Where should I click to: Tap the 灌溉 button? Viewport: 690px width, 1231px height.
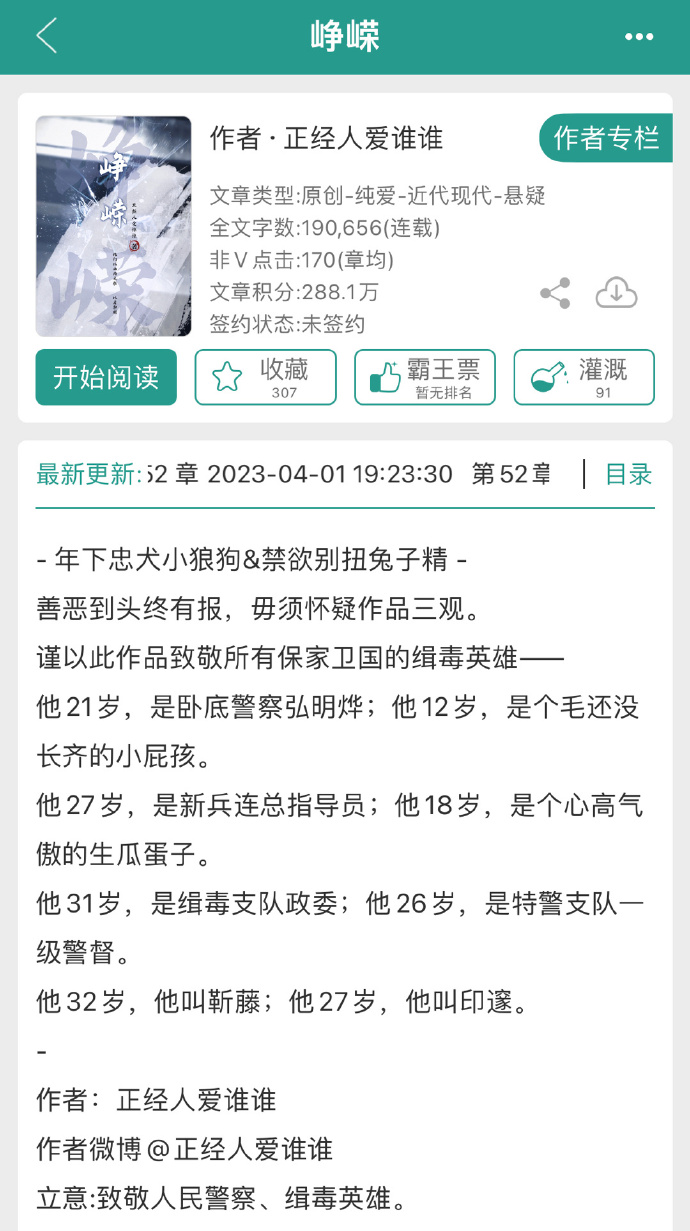click(x=584, y=377)
